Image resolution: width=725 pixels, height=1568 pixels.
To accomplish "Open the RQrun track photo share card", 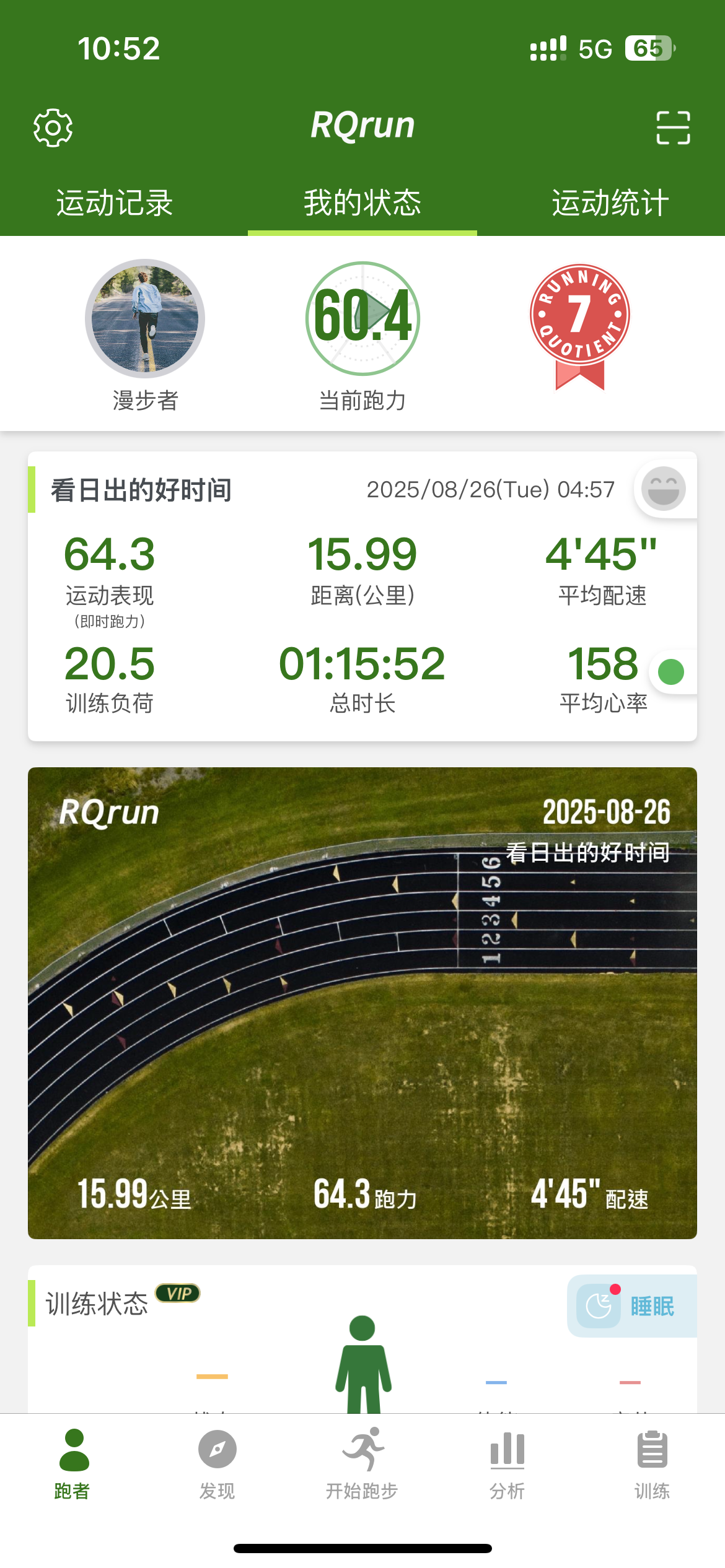I will coord(362,1003).
